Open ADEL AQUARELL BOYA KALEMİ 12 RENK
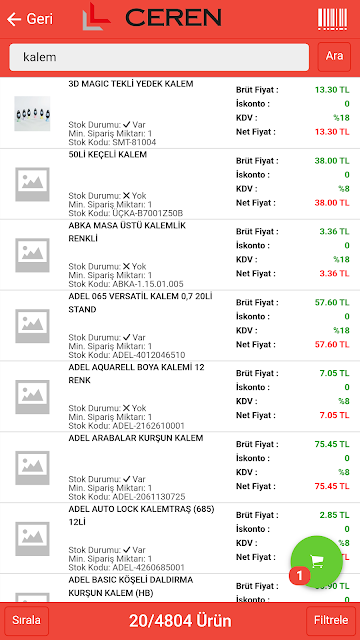This screenshot has width=360, height=640. pos(180,397)
